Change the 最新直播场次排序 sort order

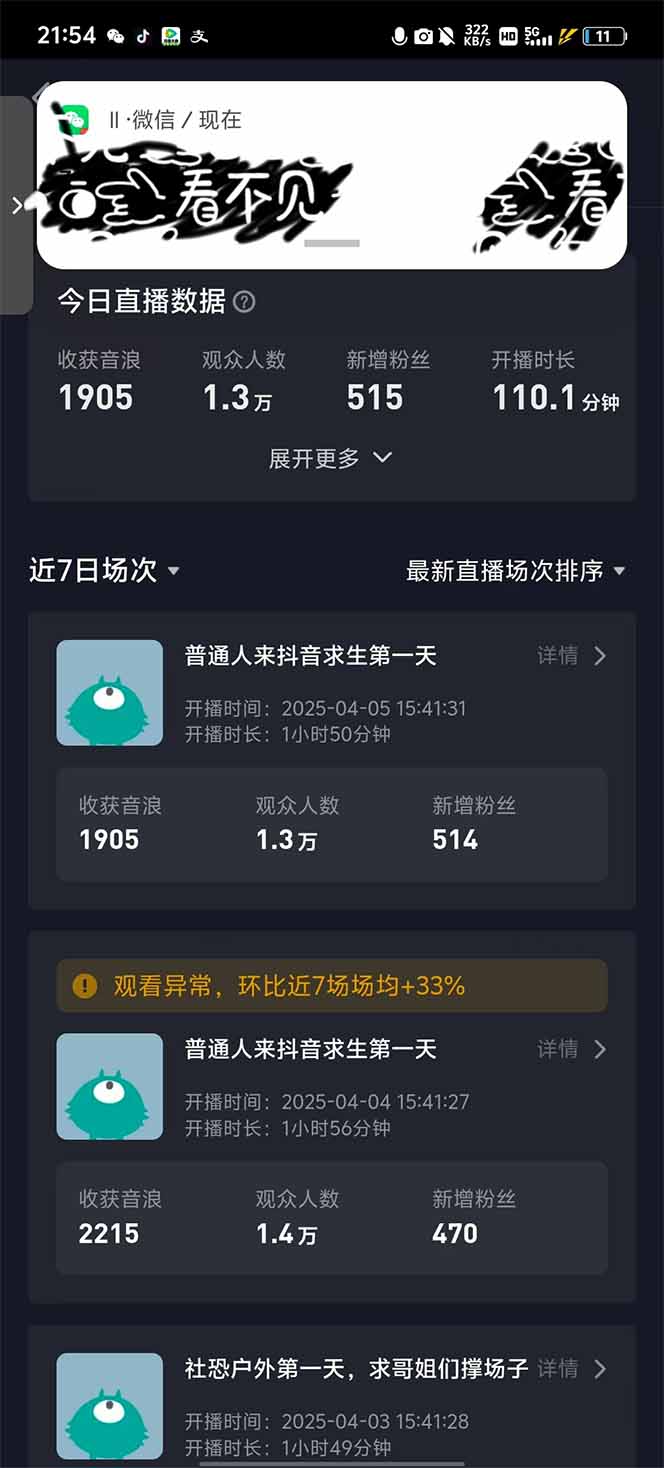[x=515, y=571]
